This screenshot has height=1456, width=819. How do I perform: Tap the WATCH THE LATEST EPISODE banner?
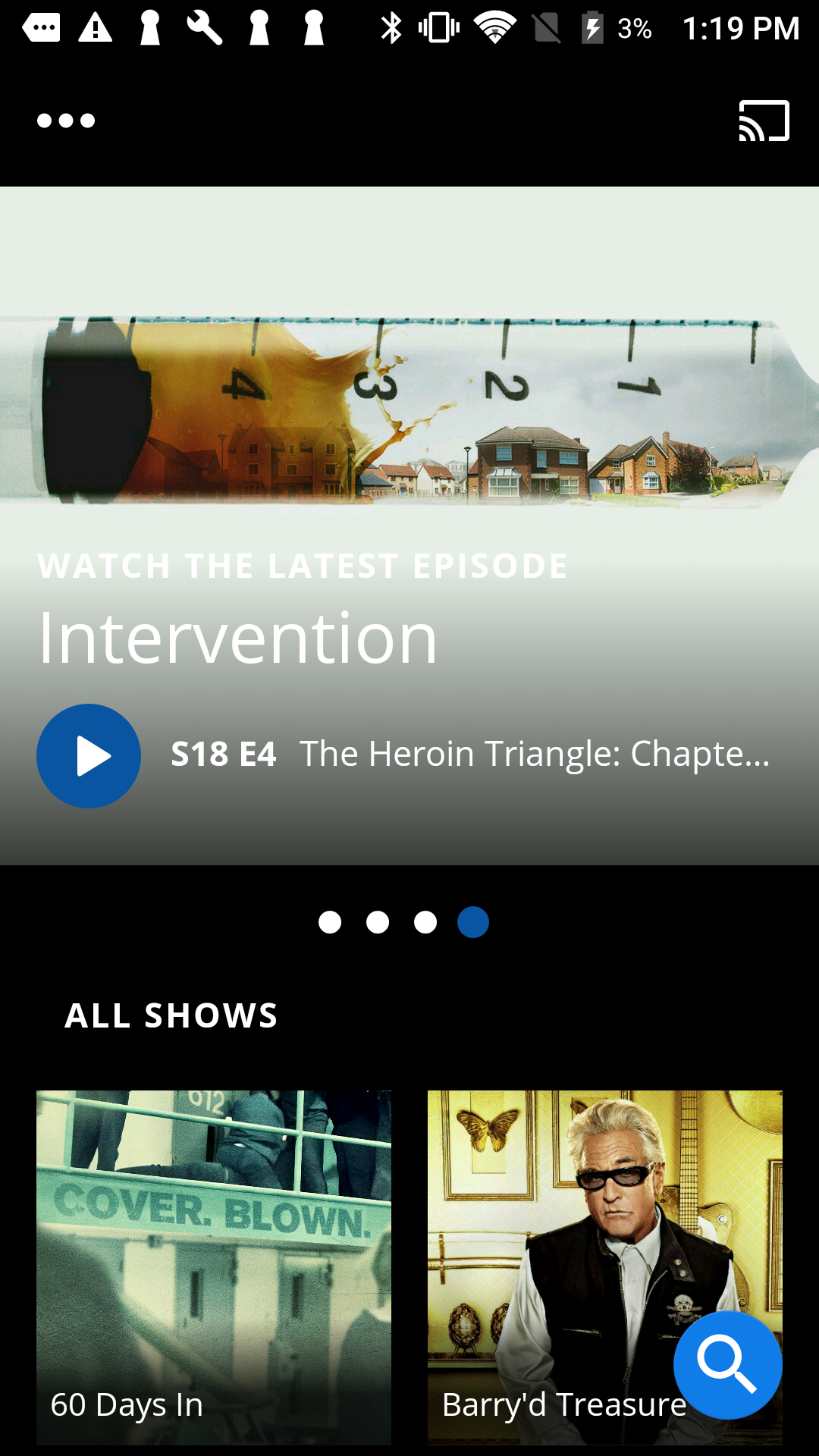303,564
